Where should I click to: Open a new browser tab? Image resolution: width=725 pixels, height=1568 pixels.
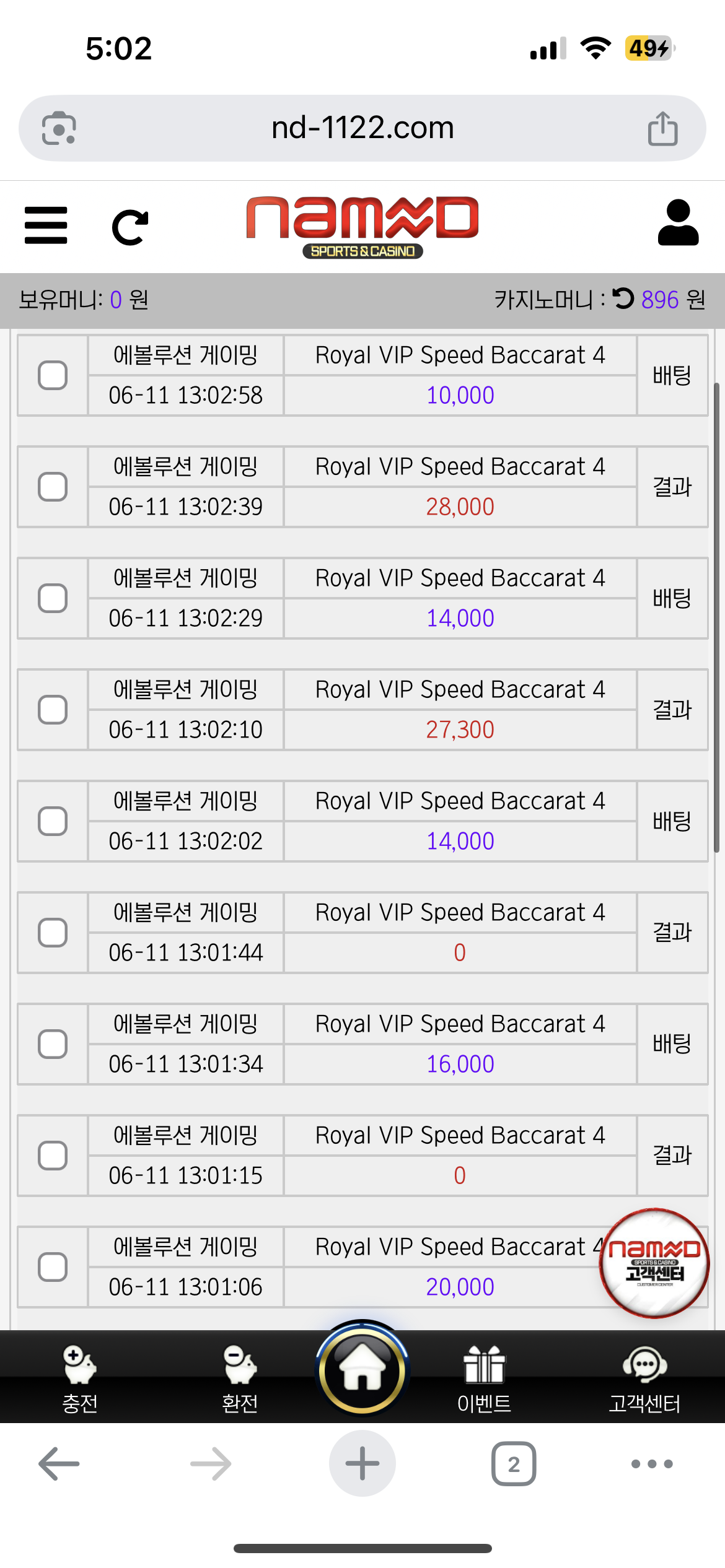click(x=362, y=1464)
